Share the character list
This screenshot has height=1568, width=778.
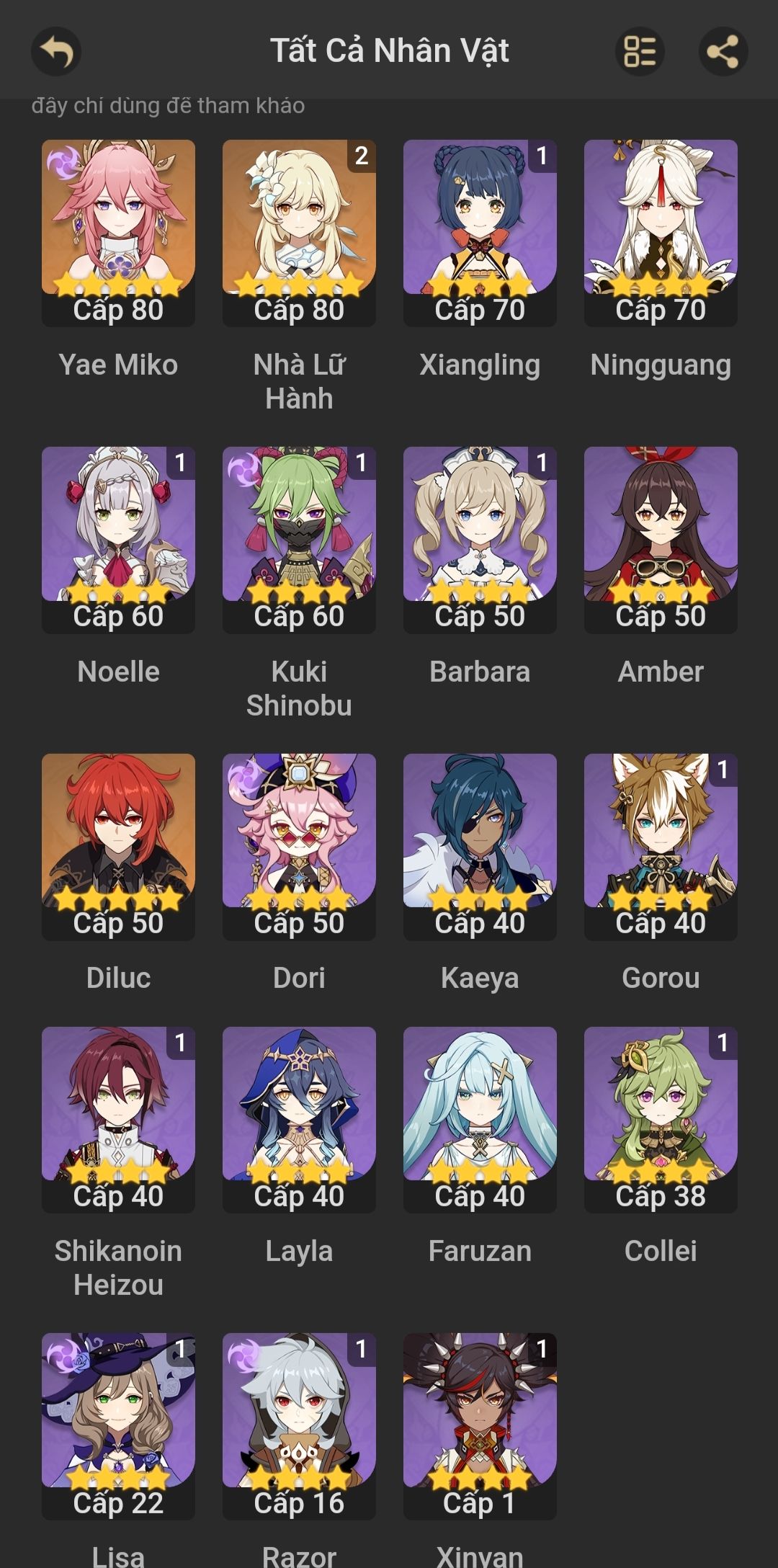point(723,52)
